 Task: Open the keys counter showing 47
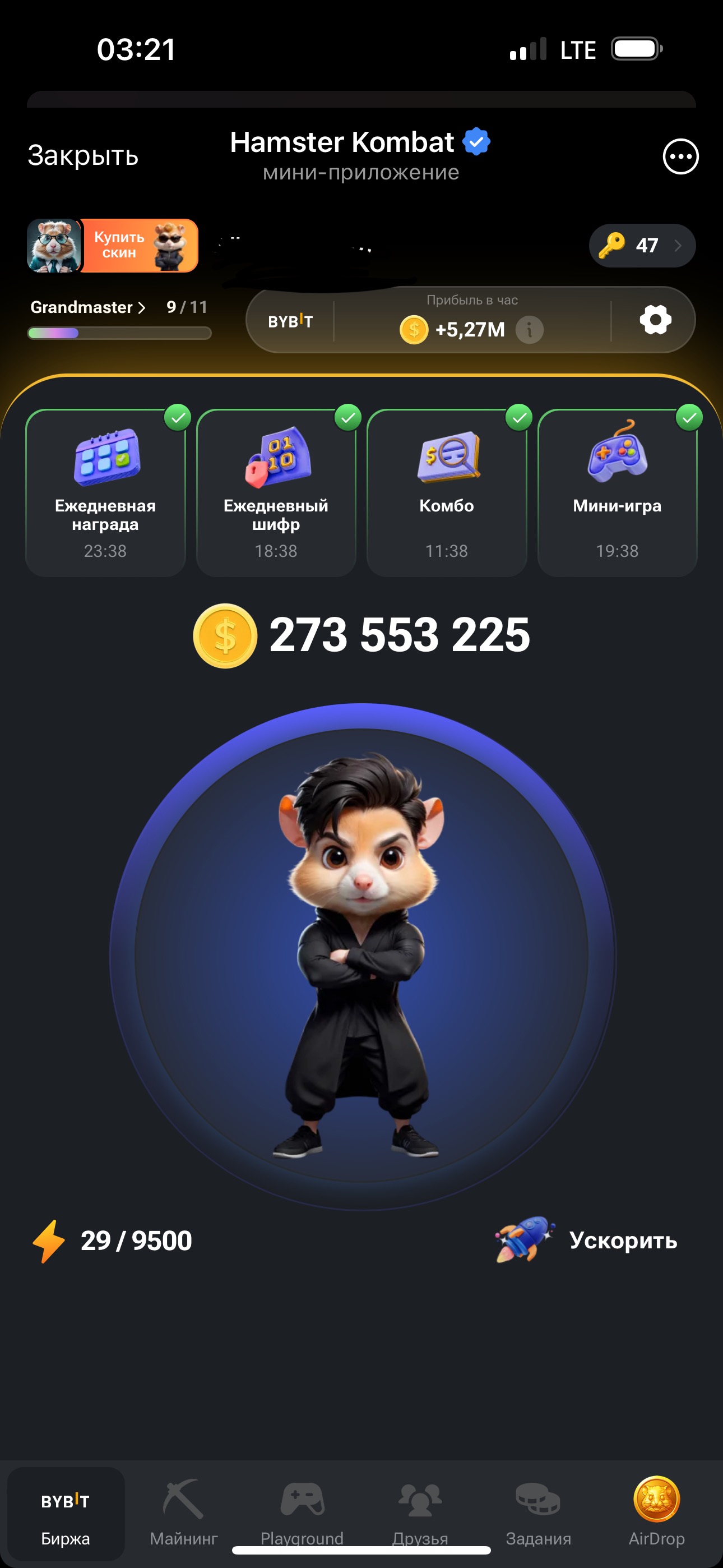tap(641, 245)
